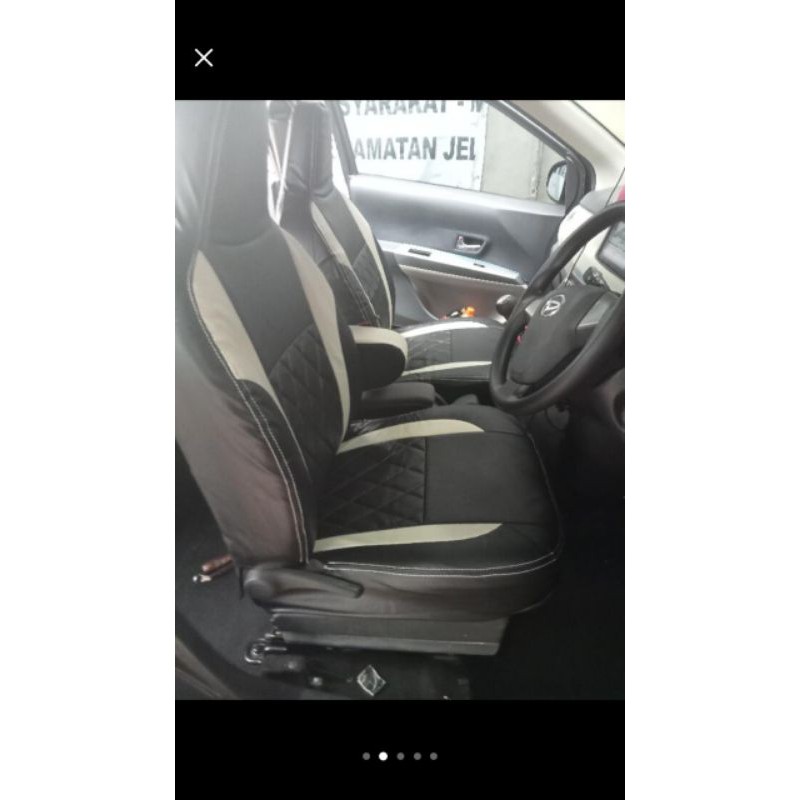Tap the car seat cover photo
800x800 pixels.
[x=400, y=400]
